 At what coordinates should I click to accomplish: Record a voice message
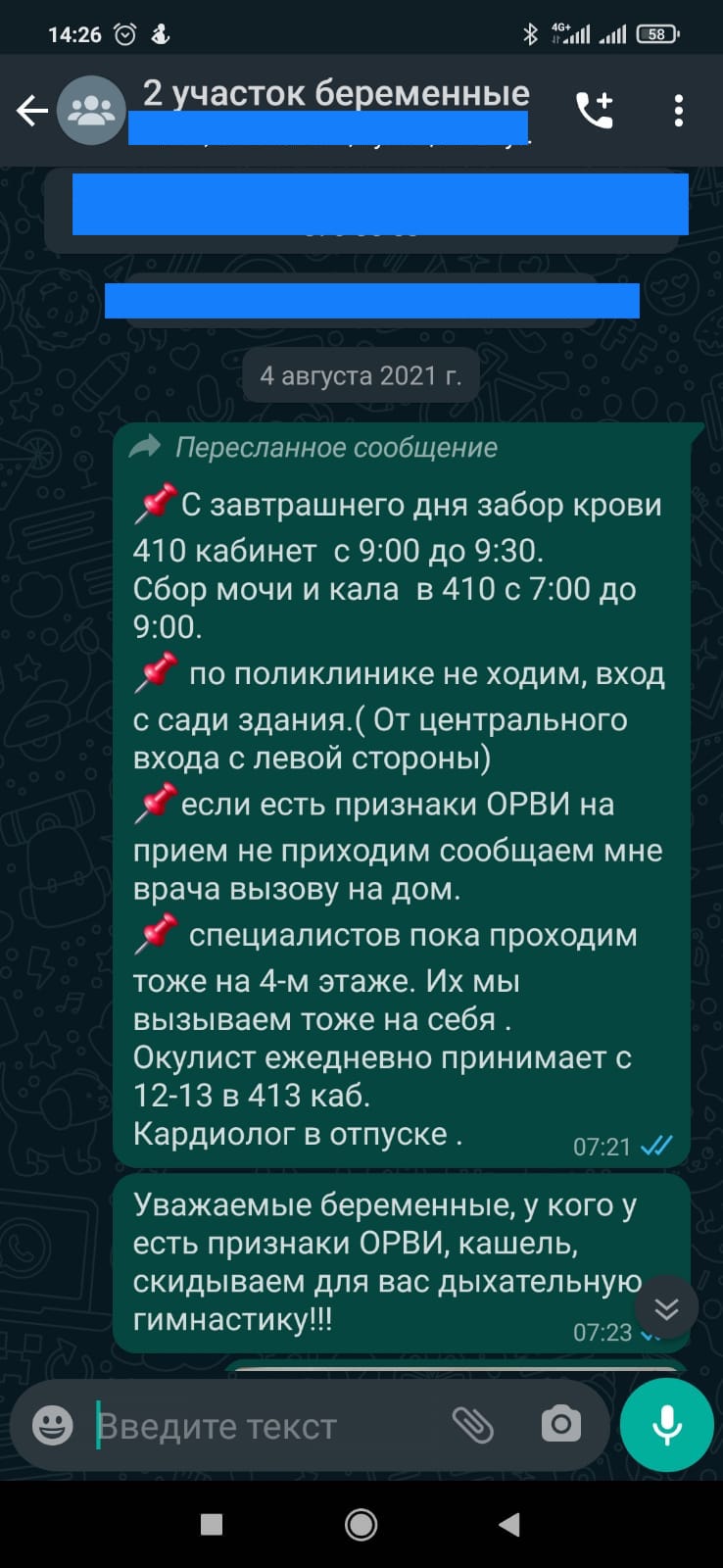click(x=667, y=1425)
